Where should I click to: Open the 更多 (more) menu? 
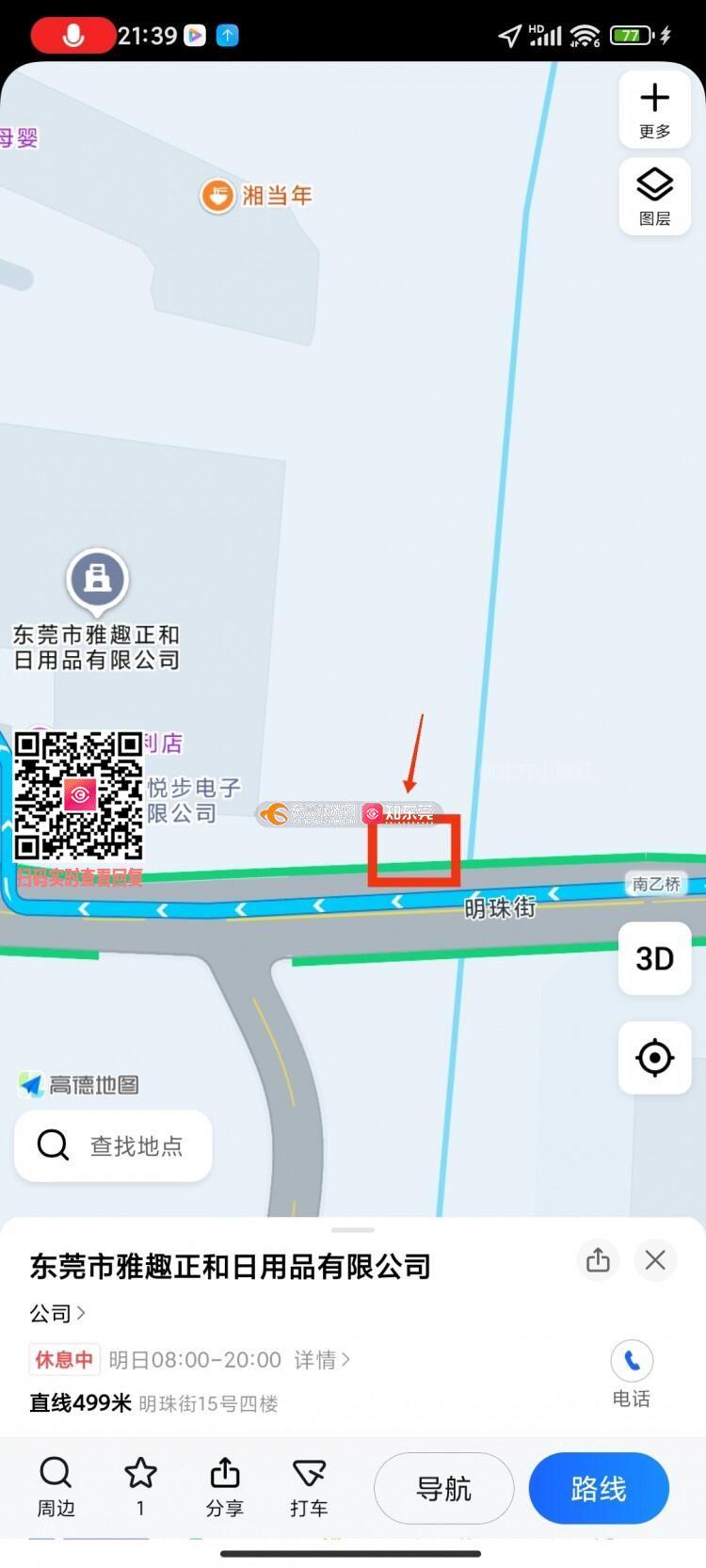pos(654,109)
